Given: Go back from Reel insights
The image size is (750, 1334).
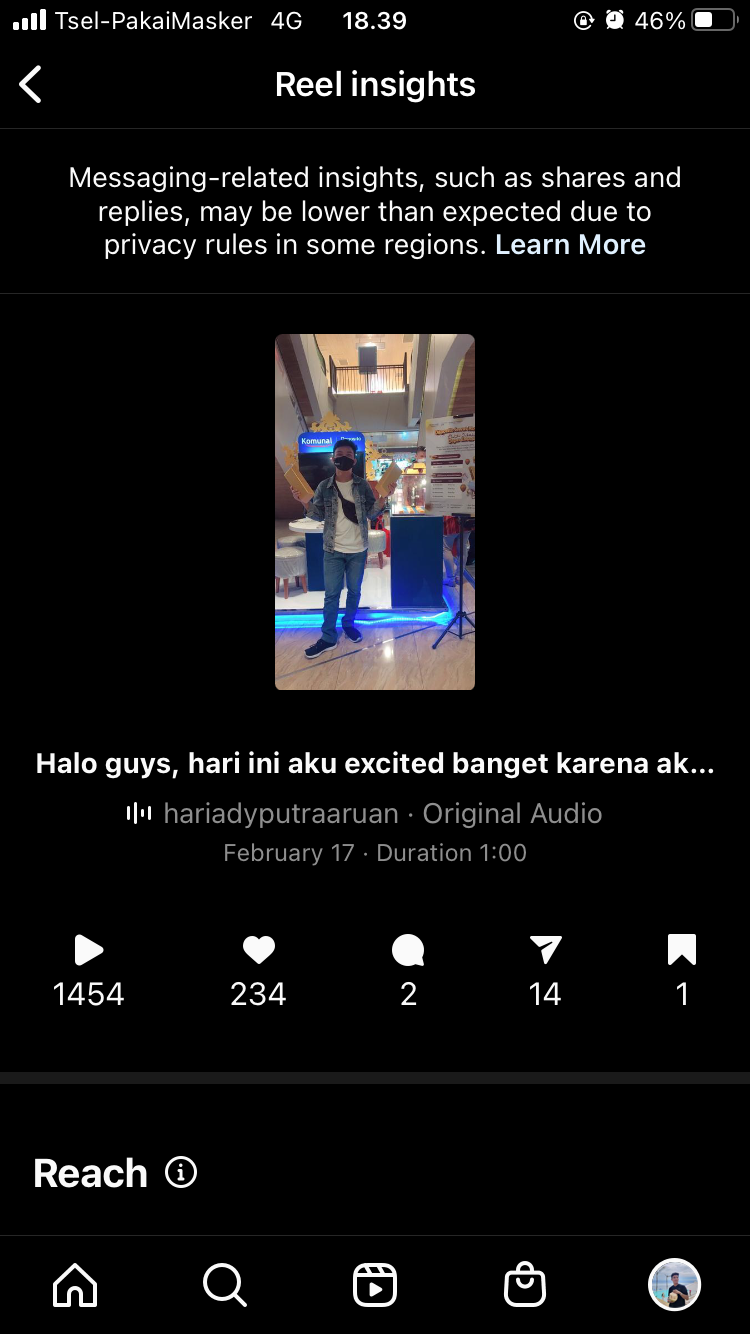Looking at the screenshot, I should (31, 85).
